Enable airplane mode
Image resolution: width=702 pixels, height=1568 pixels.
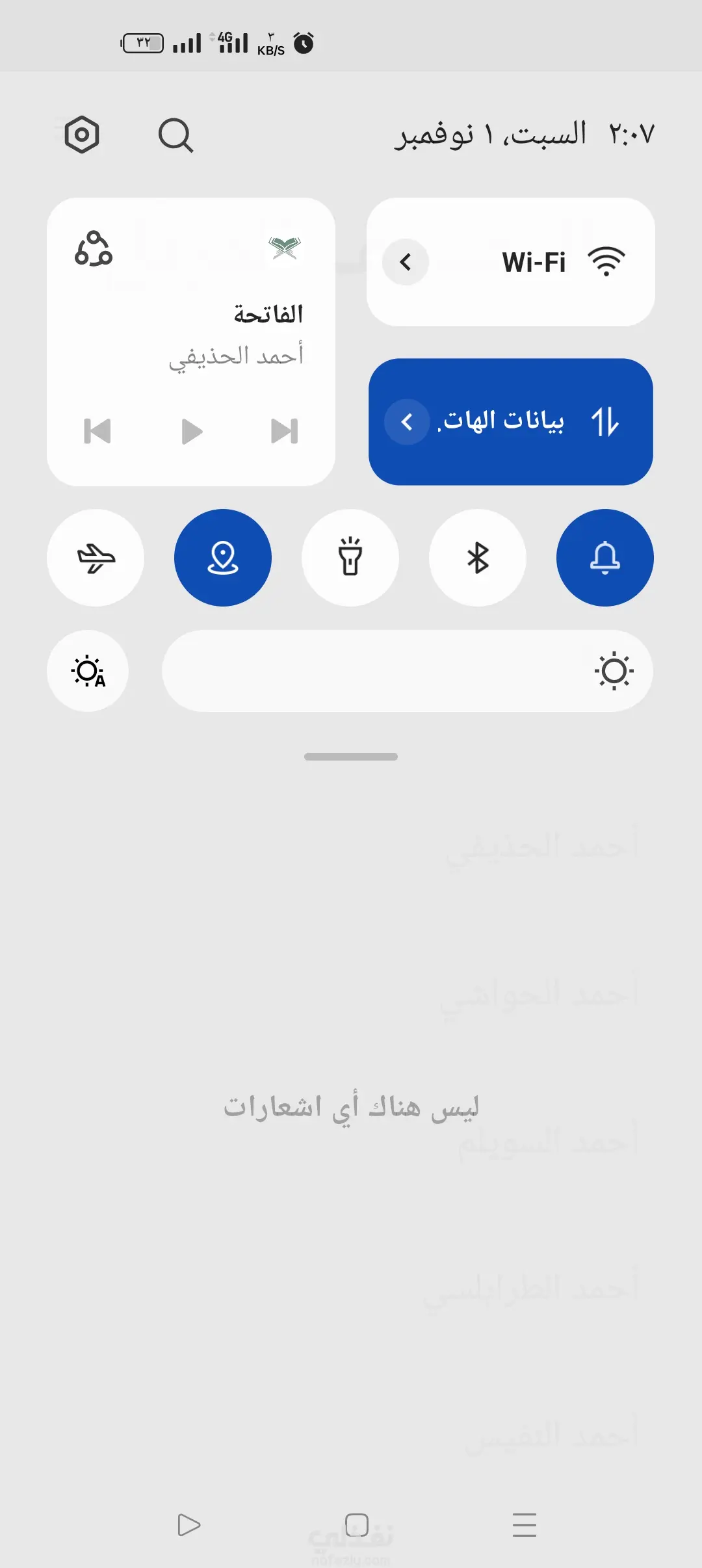click(96, 558)
